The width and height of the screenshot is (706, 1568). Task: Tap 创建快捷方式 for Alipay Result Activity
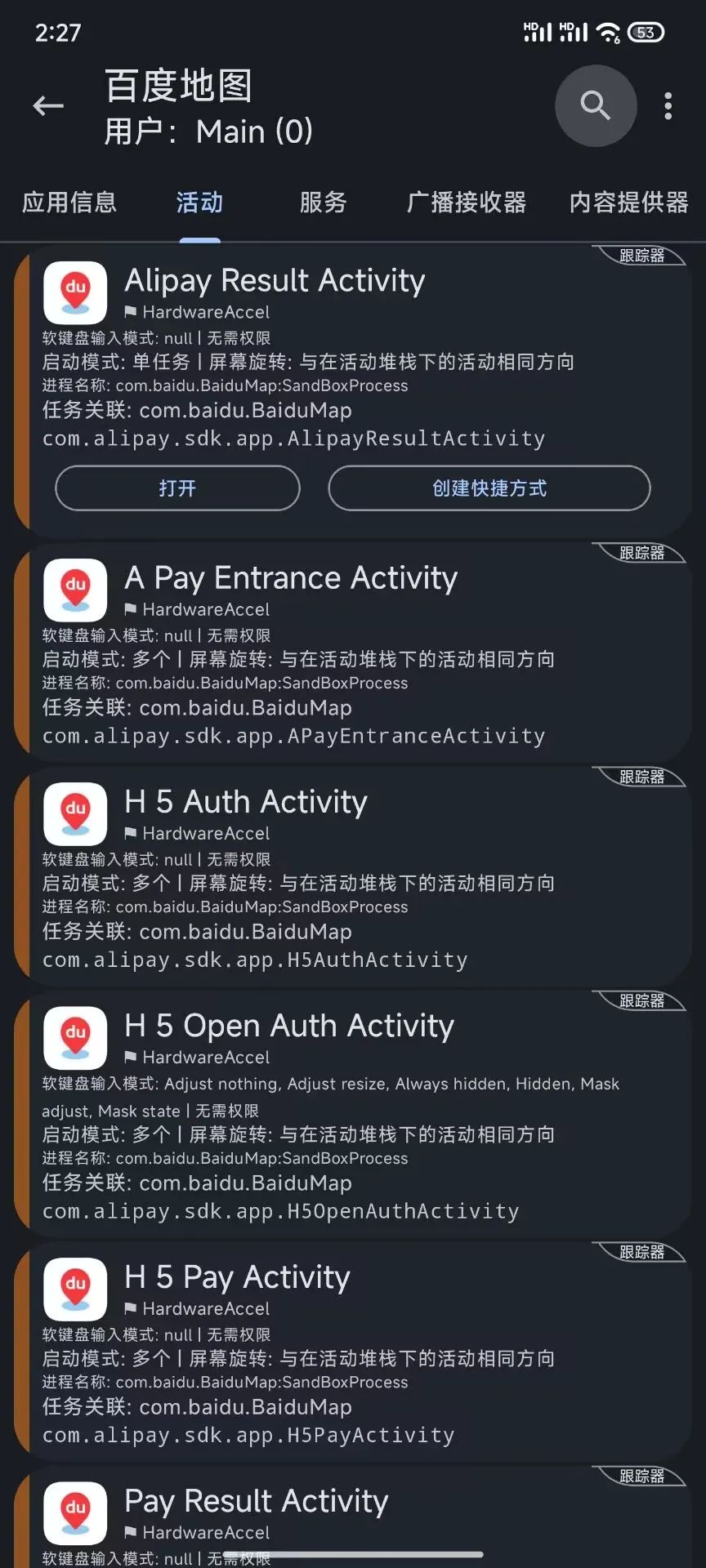coord(489,488)
